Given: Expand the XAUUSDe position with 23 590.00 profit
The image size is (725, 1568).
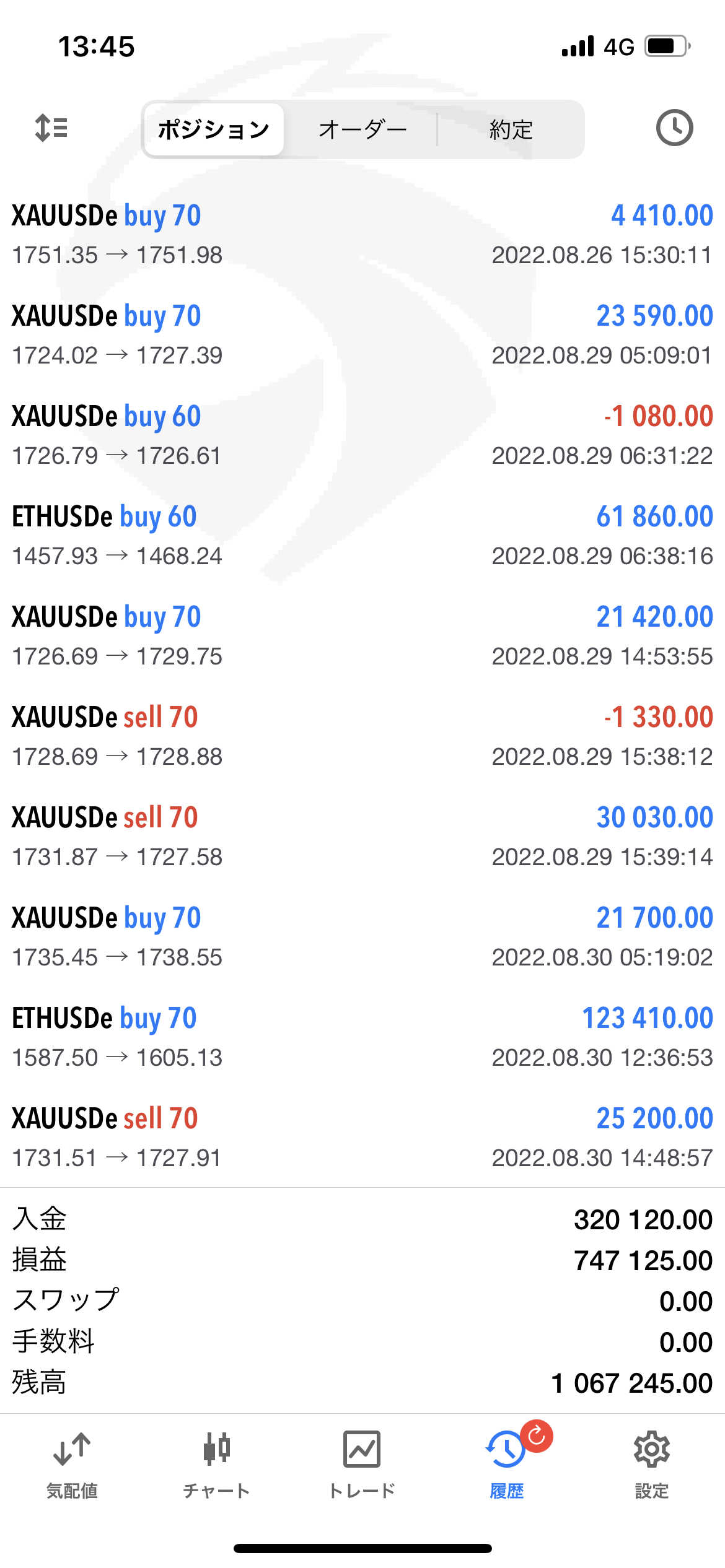Looking at the screenshot, I should pyautogui.click(x=362, y=334).
